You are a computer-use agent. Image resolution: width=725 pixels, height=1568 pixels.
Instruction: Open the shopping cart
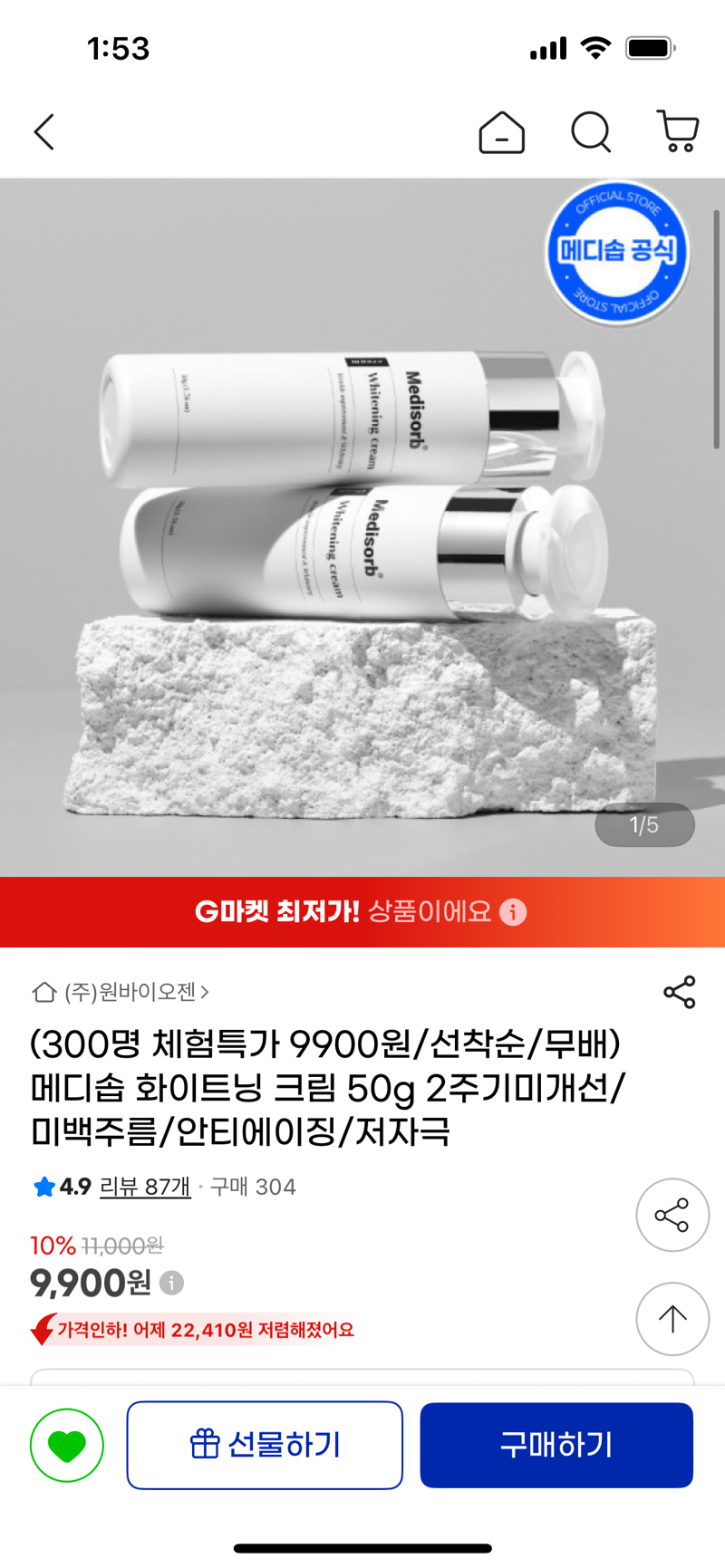677,132
